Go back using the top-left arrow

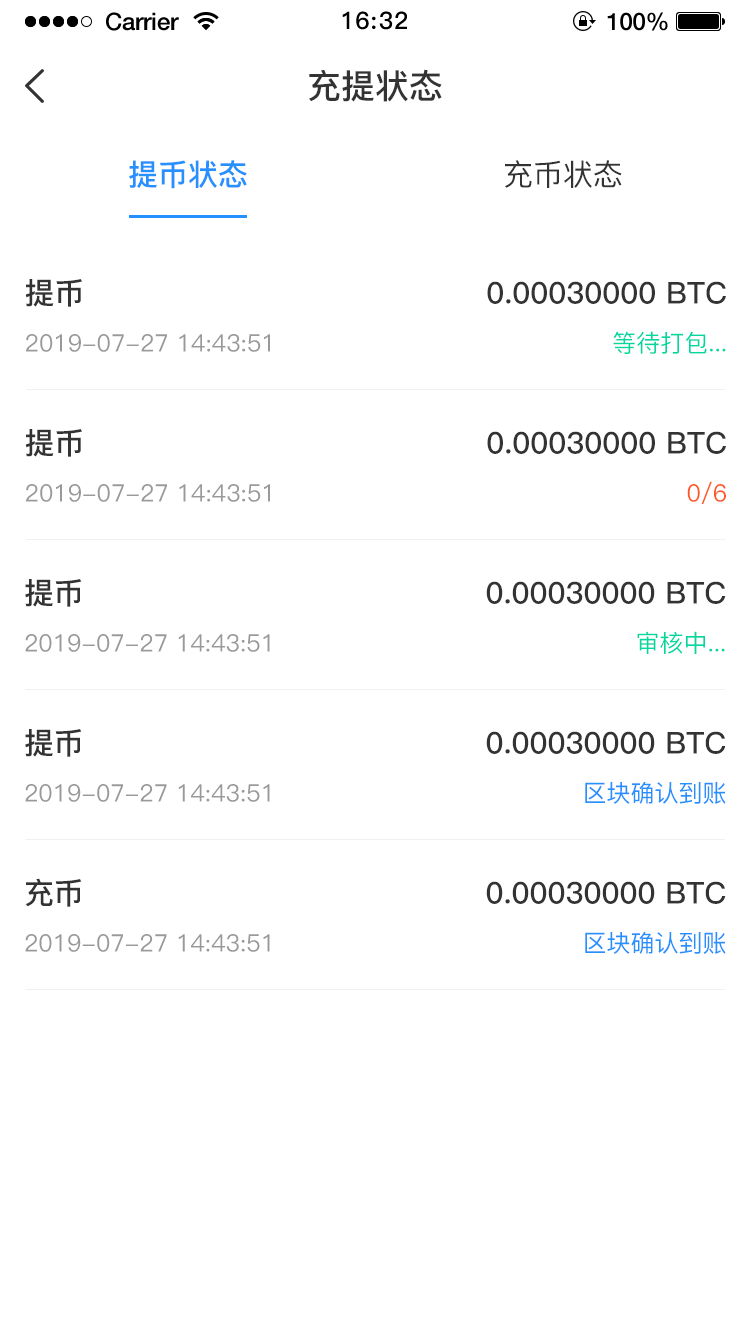(36, 86)
